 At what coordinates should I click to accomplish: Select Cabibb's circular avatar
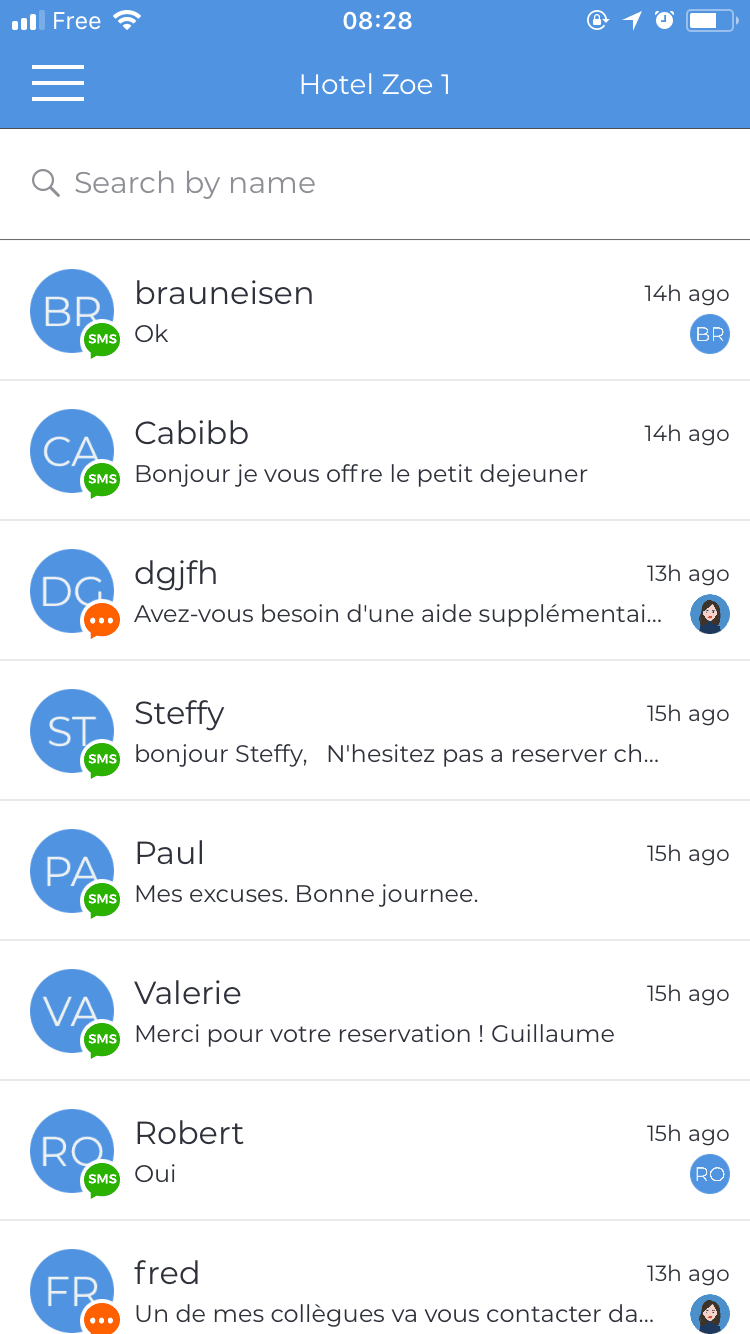pos(72,451)
